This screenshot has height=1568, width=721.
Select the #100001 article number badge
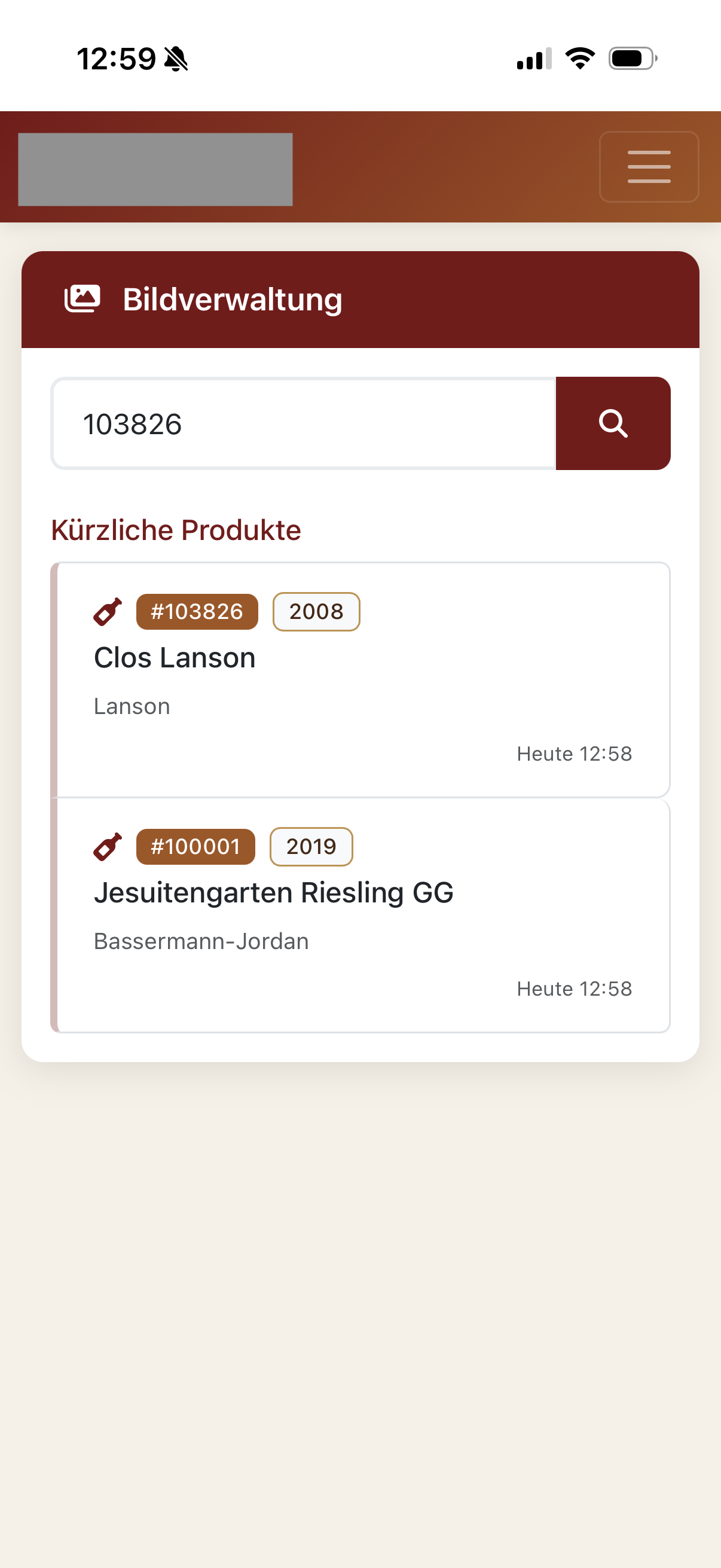pos(195,846)
